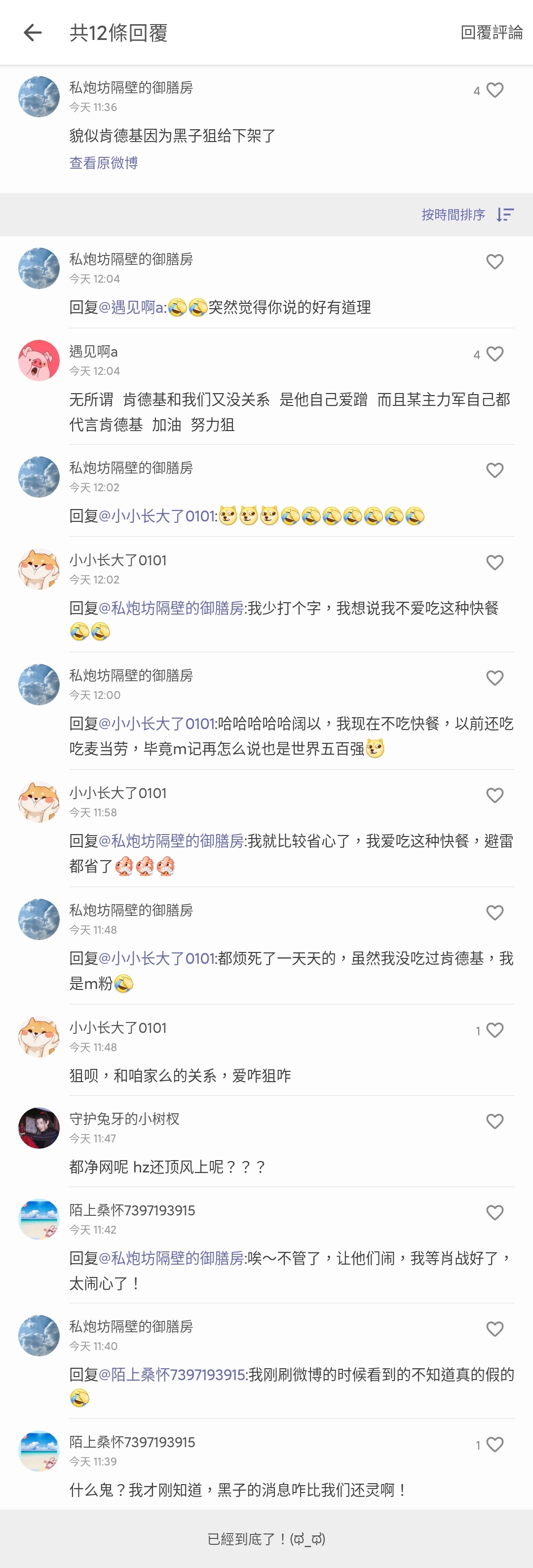Like 小小长大了0101's 11:48 comment
Viewport: 533px width, 1568px height.
495,1030
